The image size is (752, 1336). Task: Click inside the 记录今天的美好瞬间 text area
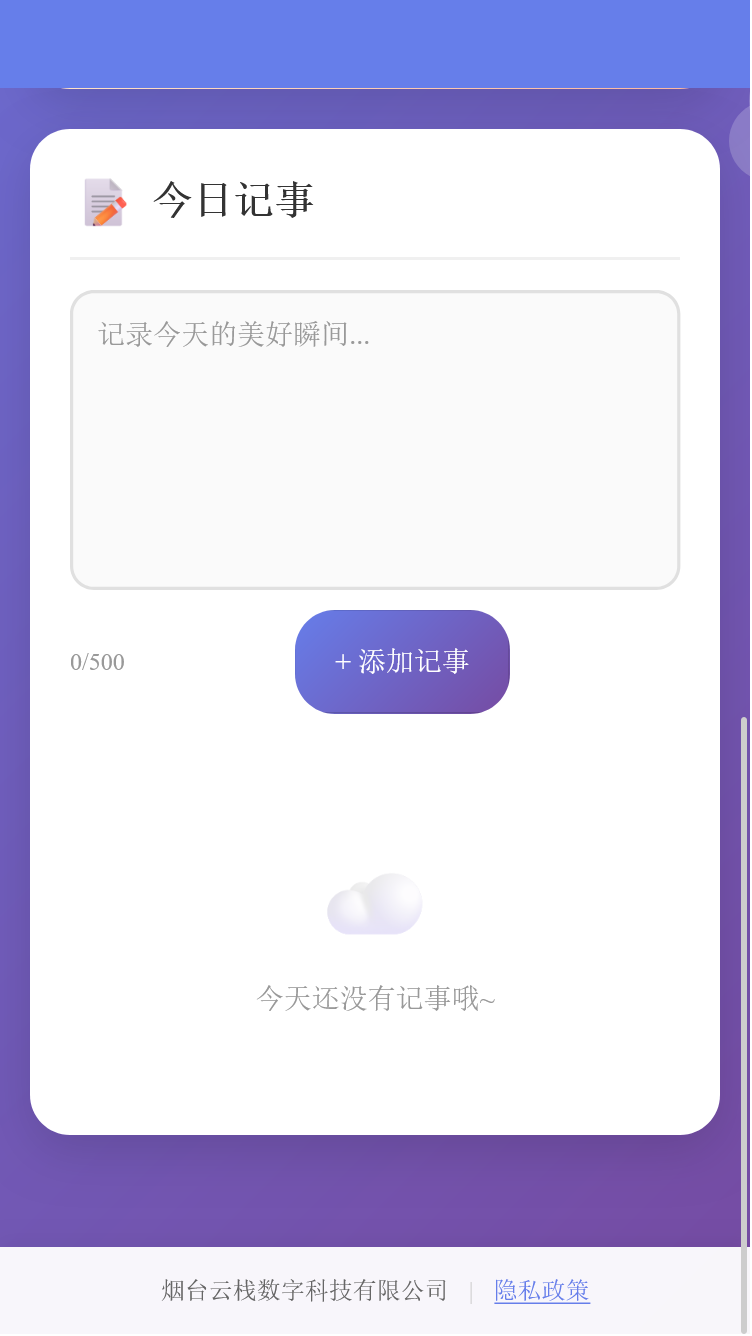point(374,440)
